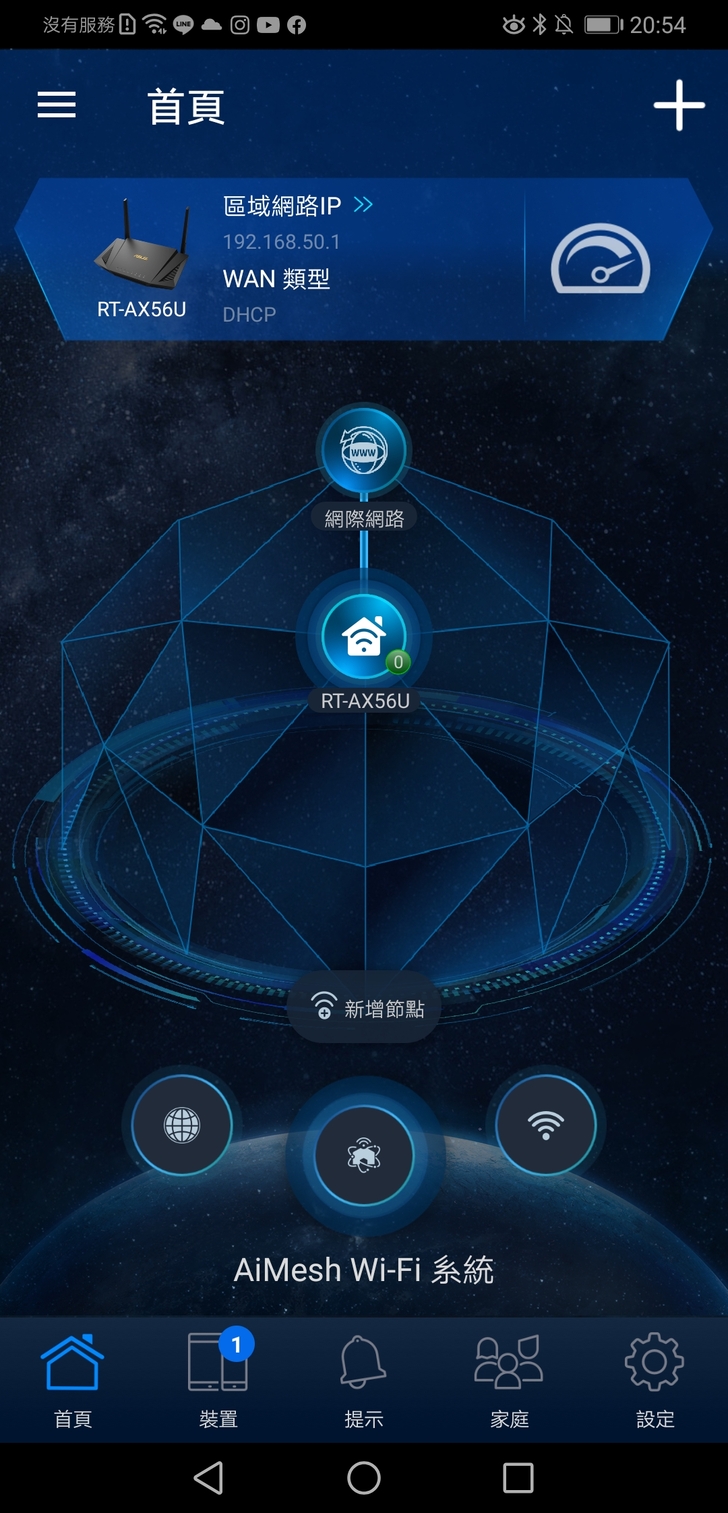Open the hamburger drawer menu
This screenshot has width=728, height=1513.
coord(57,105)
